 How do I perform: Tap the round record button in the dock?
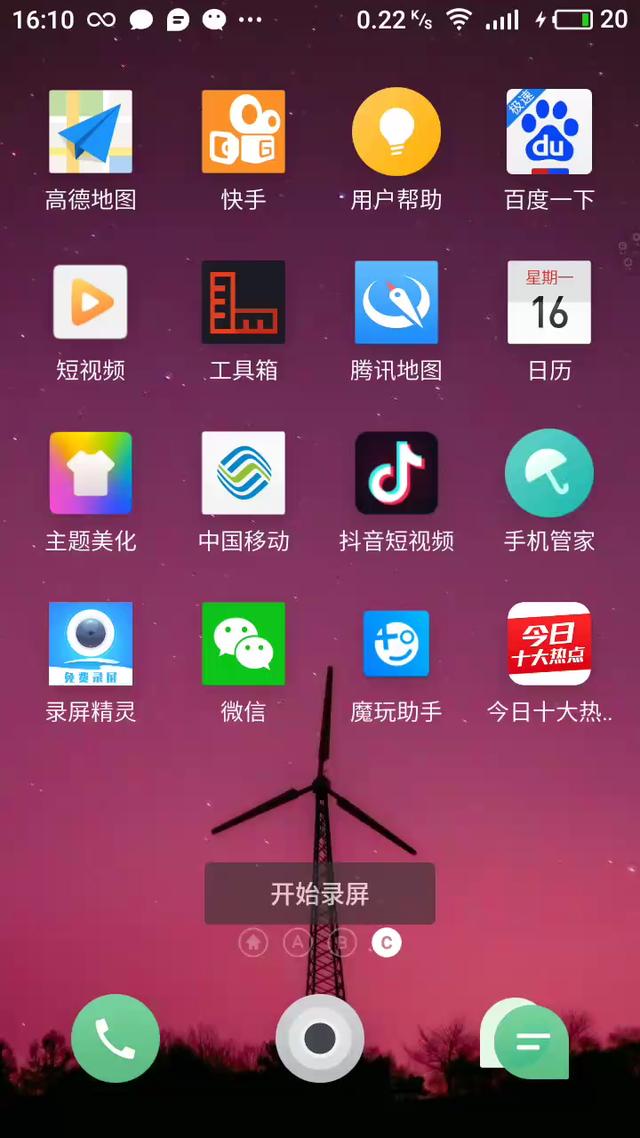click(320, 1038)
